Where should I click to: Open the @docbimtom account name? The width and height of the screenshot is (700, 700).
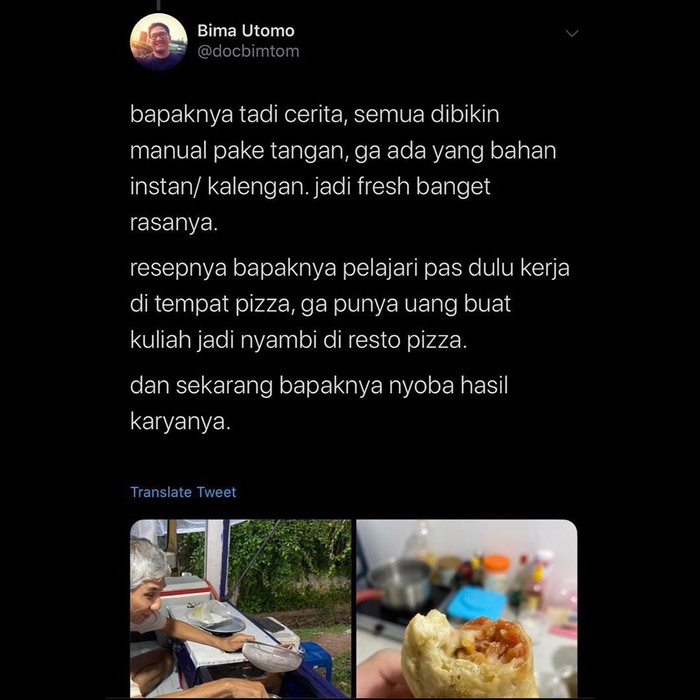[x=248, y=51]
